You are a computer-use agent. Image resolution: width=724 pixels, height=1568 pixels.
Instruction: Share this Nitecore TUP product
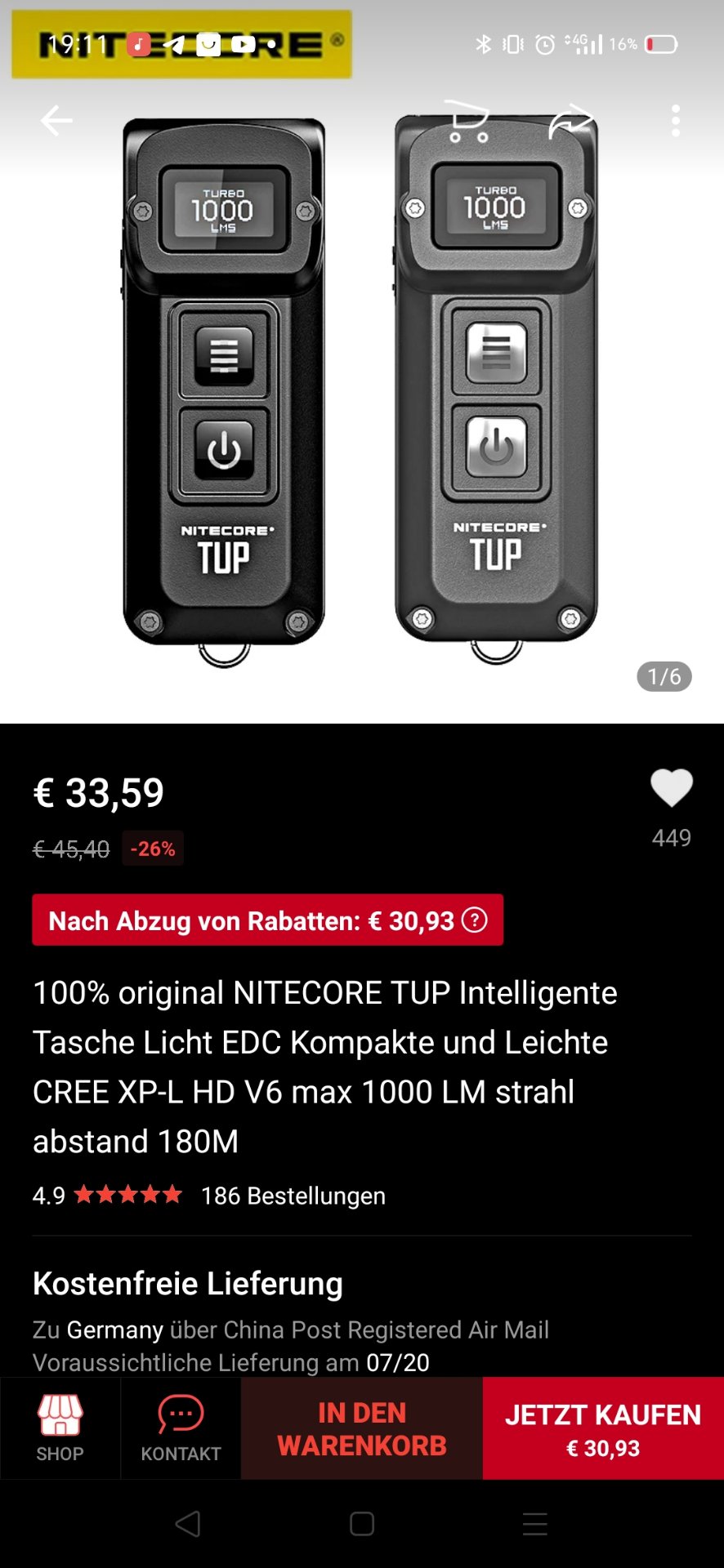[x=571, y=122]
